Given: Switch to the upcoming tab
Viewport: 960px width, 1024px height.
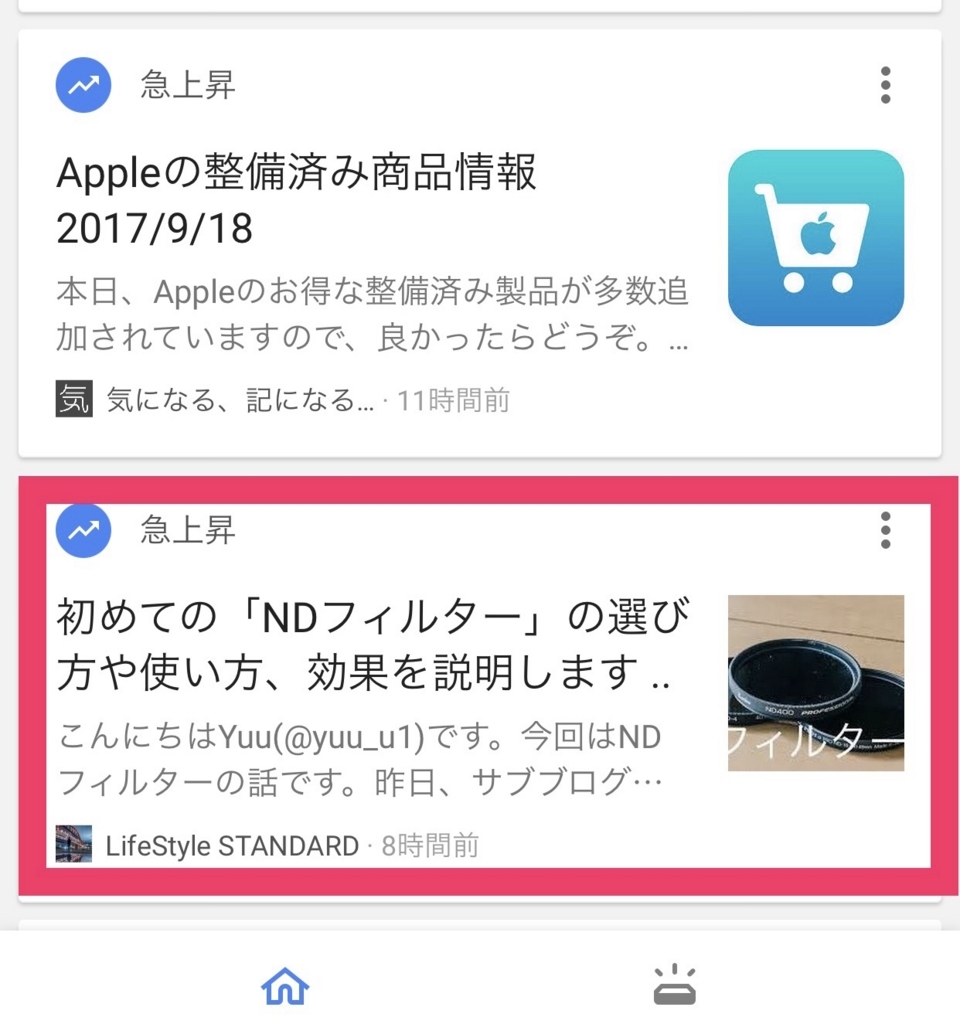Looking at the screenshot, I should pyautogui.click(x=675, y=985).
